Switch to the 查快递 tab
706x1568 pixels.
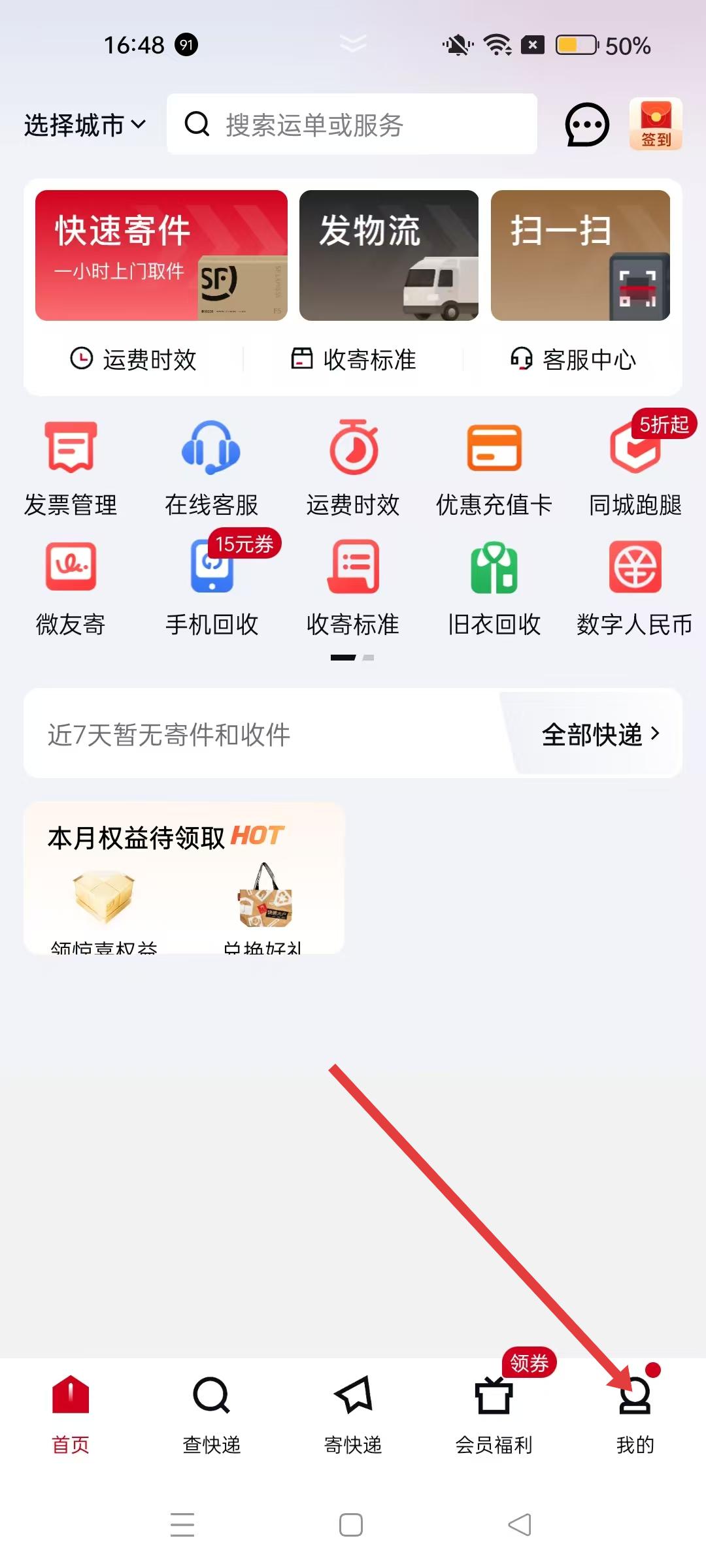(211, 1414)
